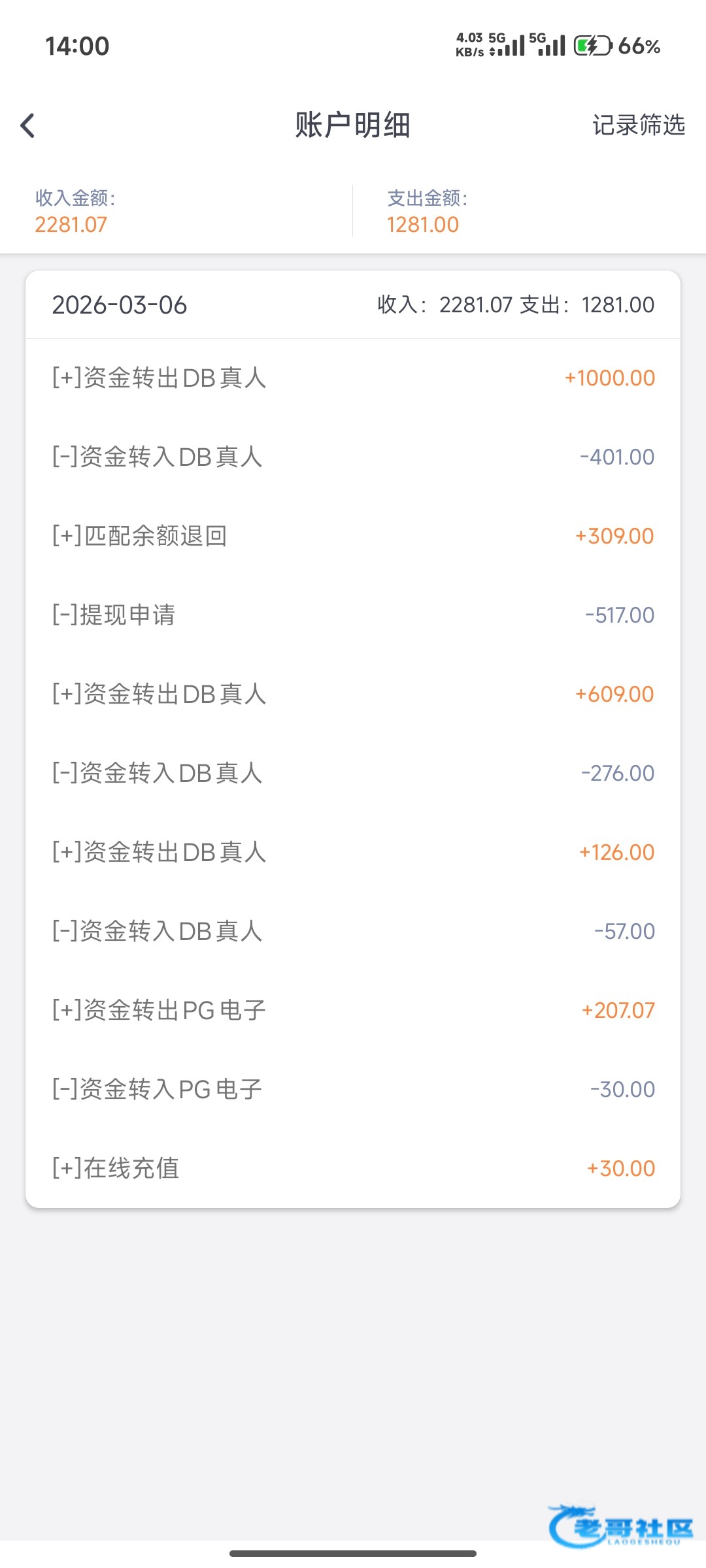Go back using the top-left arrow
The height and width of the screenshot is (1568, 706).
click(27, 125)
